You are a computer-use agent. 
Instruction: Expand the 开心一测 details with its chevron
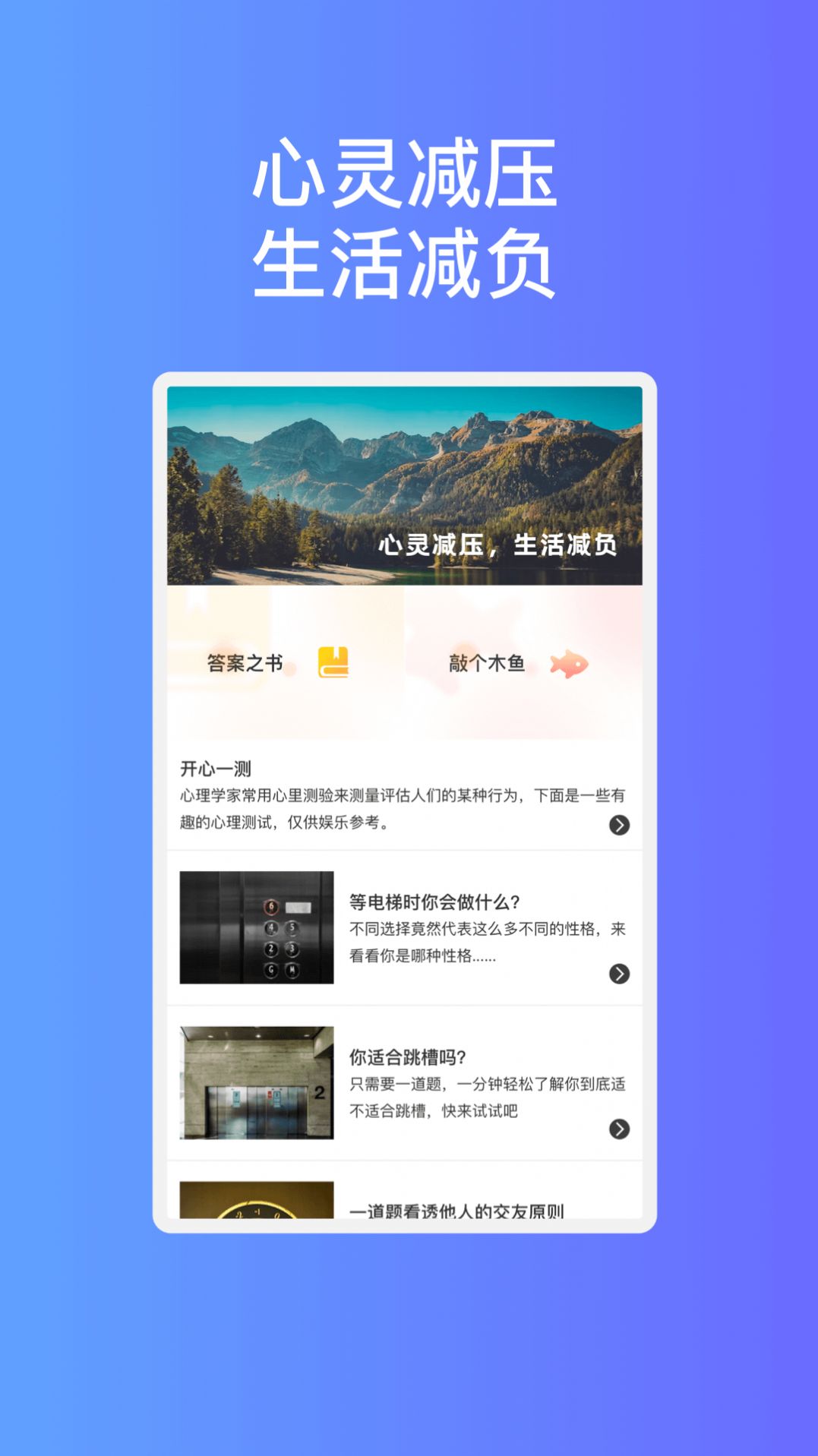tap(621, 824)
